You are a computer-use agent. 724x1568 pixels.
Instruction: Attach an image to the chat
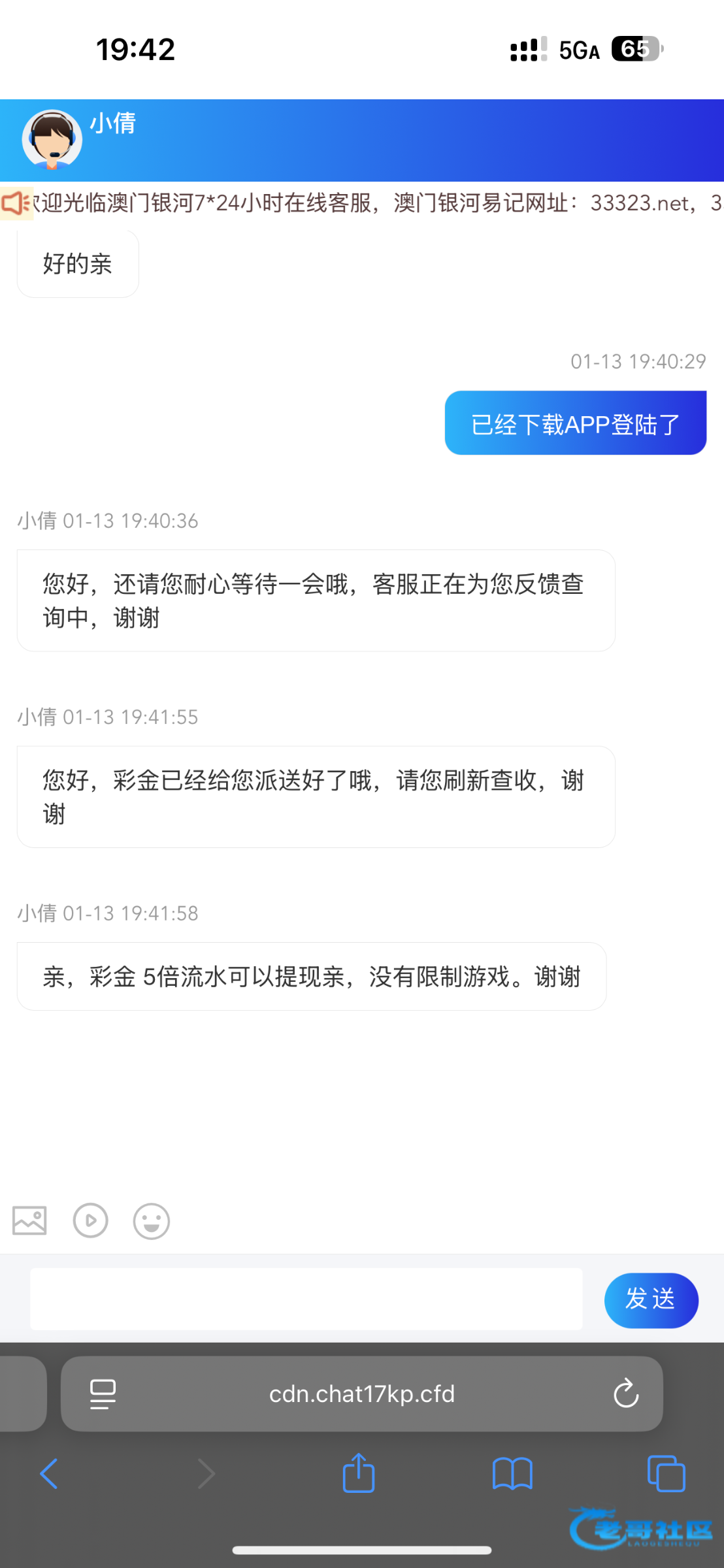click(x=29, y=1220)
